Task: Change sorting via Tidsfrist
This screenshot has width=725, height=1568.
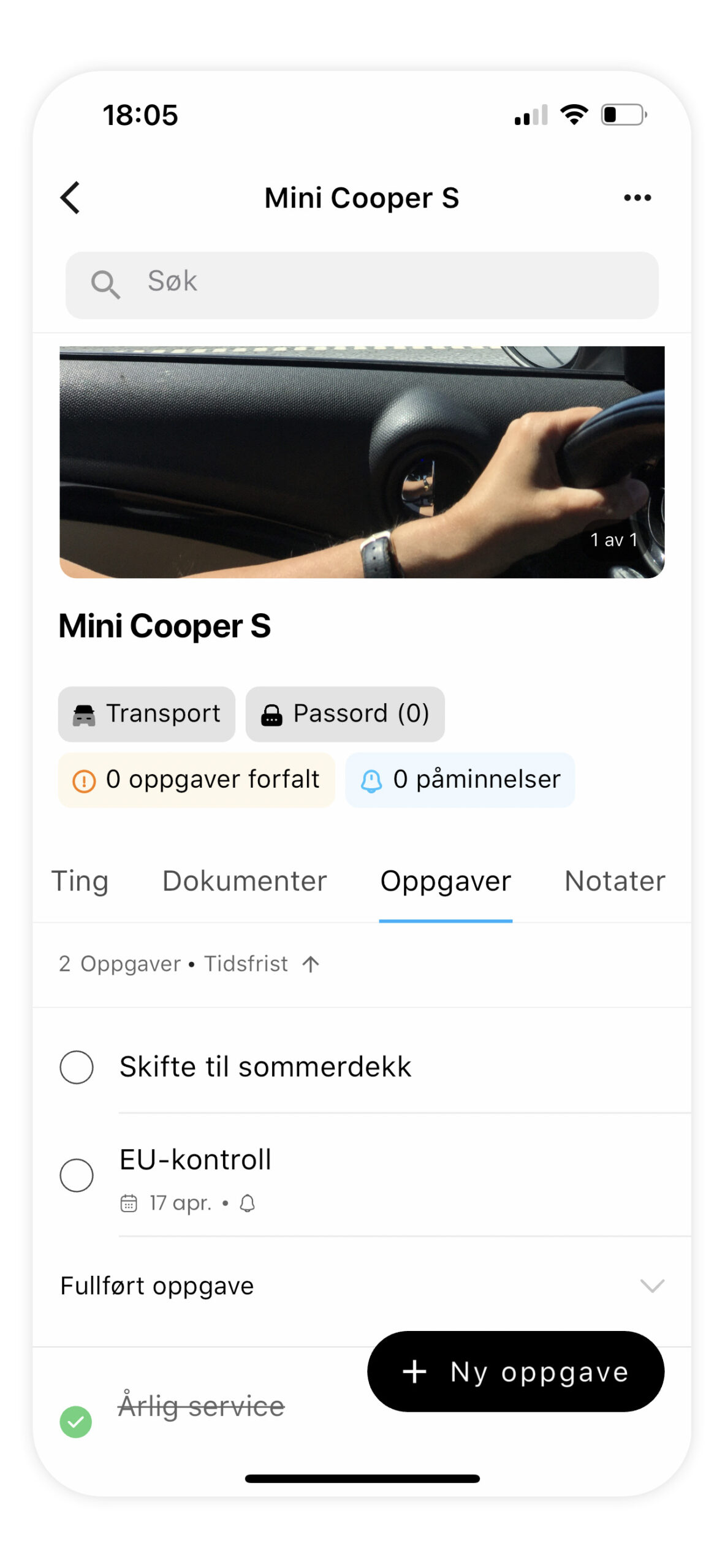Action: (x=260, y=964)
